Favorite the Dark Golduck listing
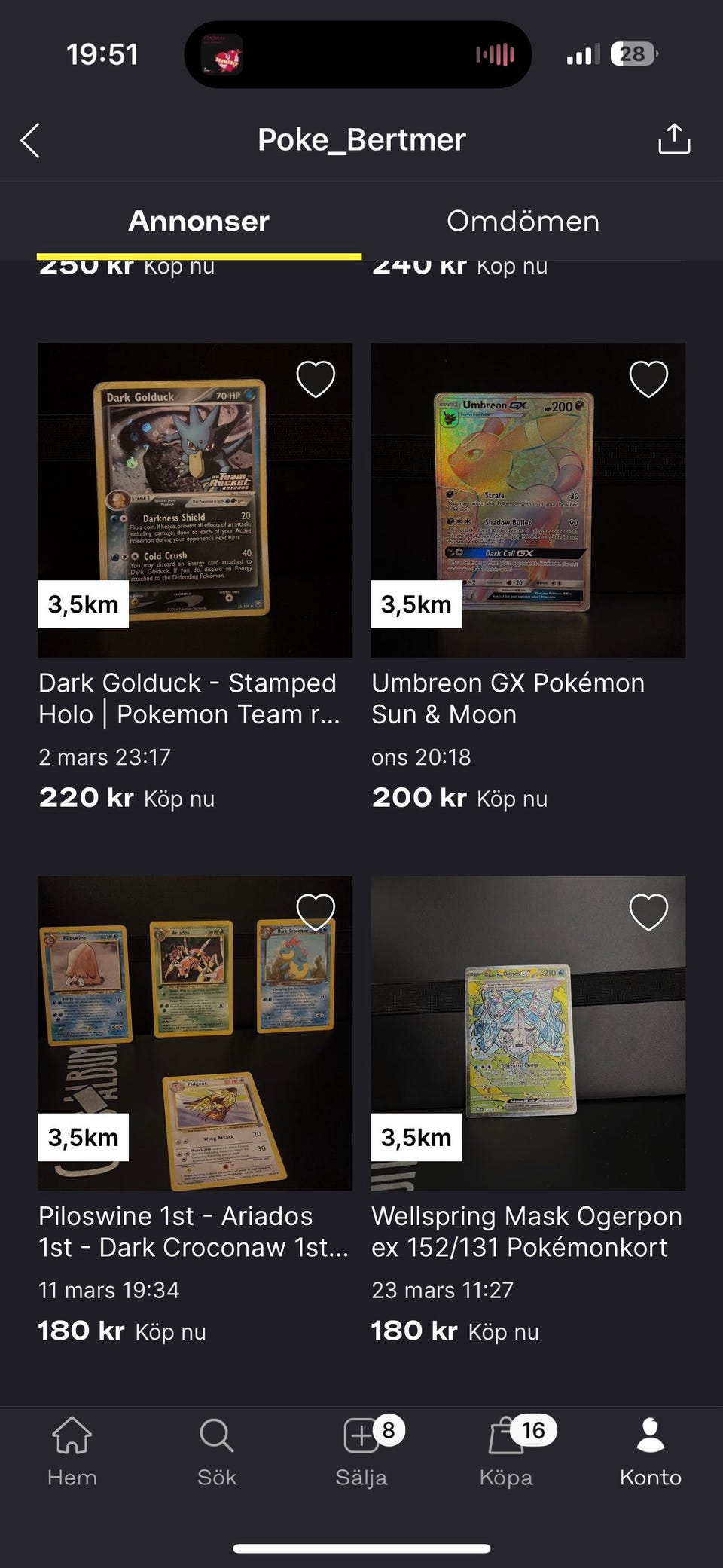This screenshot has width=723, height=1568. pos(316,379)
